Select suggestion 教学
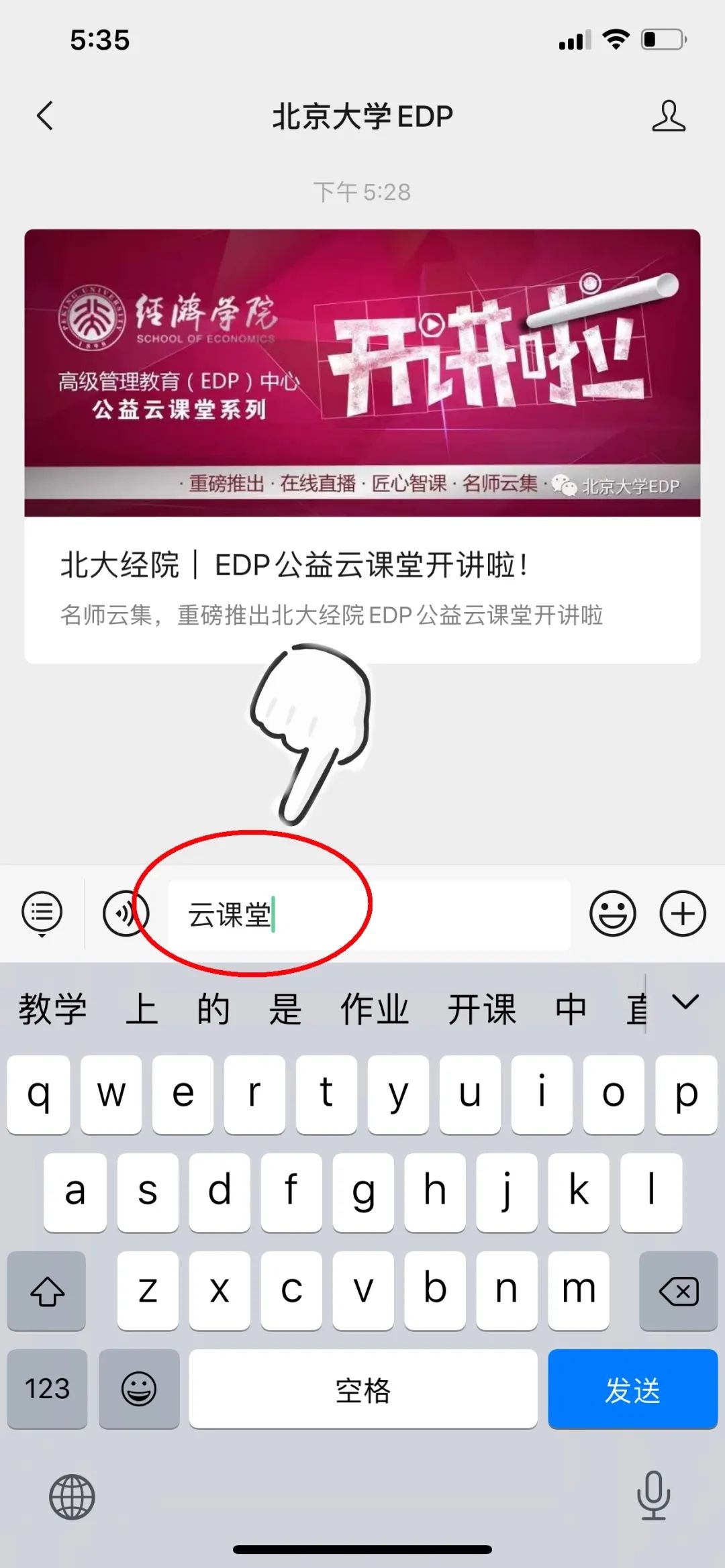 52,1008
